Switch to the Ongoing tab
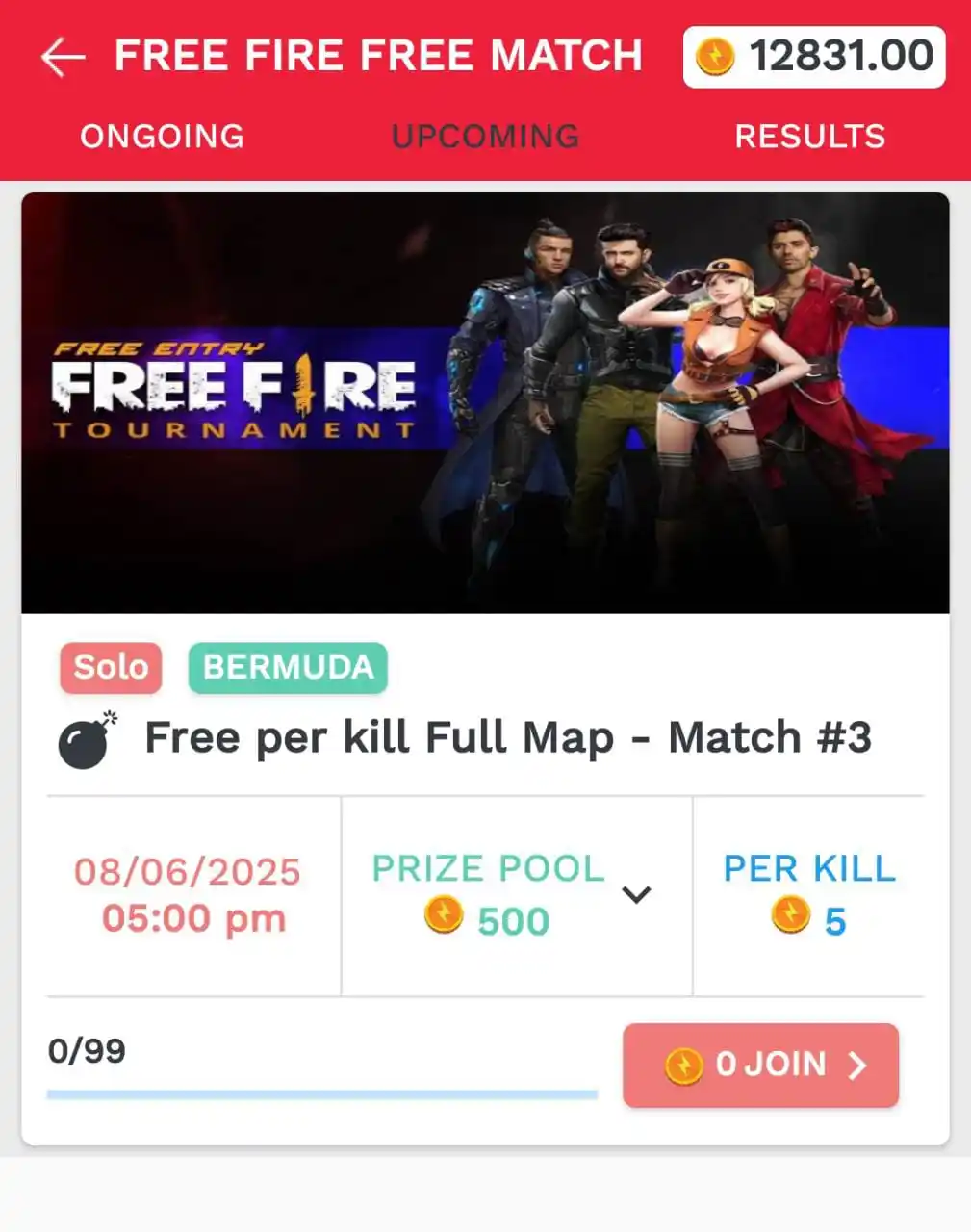Image resolution: width=971 pixels, height=1232 pixels. click(x=162, y=137)
